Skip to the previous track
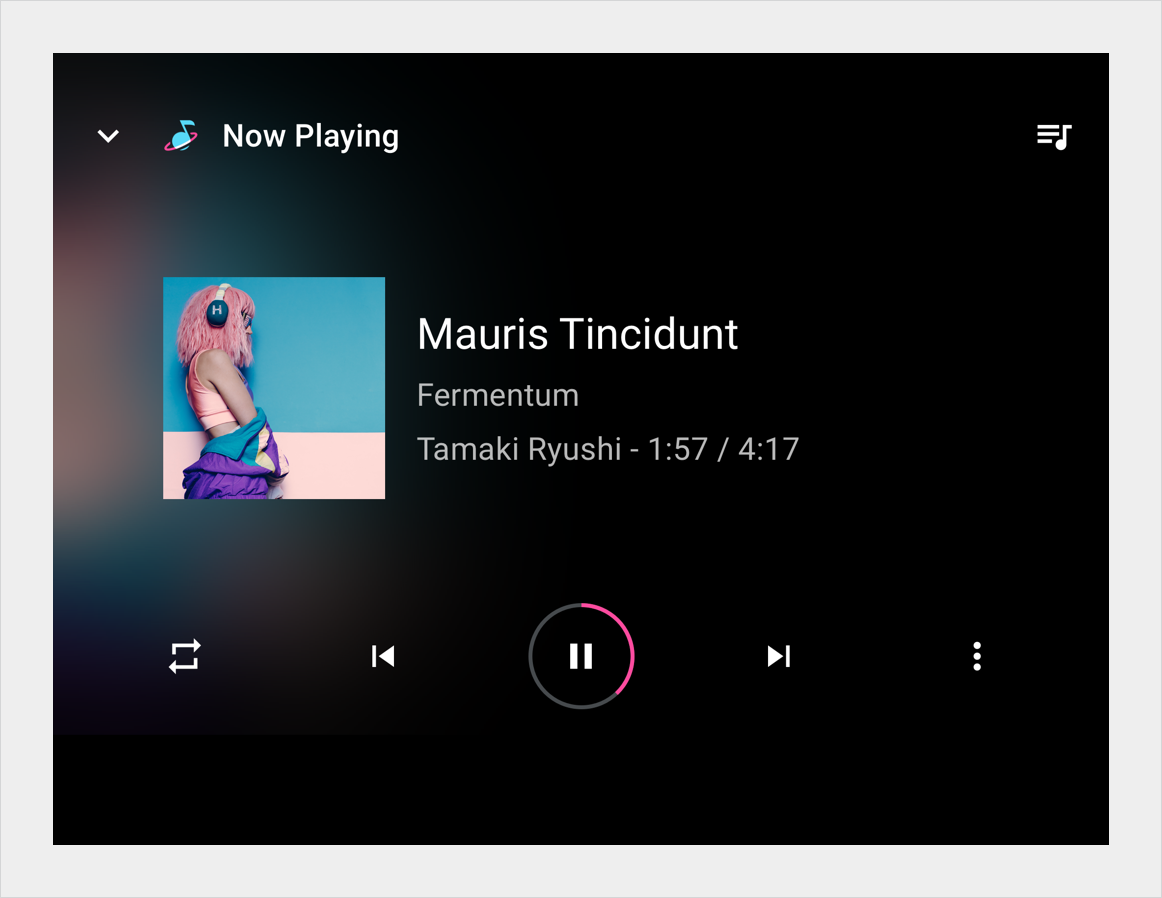1162x898 pixels. pyautogui.click(x=383, y=656)
